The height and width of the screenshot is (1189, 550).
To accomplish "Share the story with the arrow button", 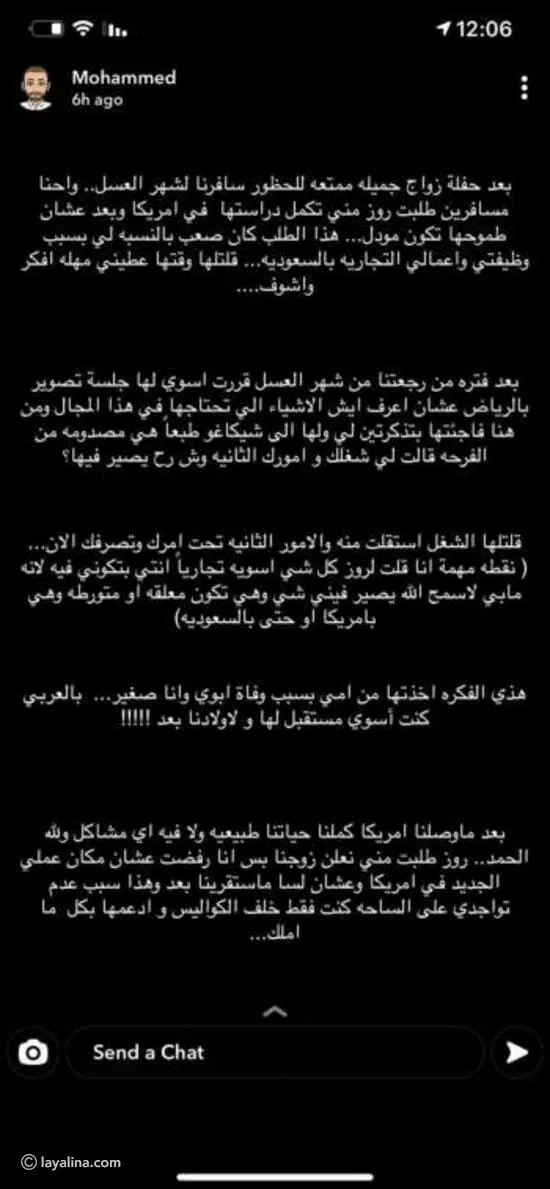I will 517,1053.
